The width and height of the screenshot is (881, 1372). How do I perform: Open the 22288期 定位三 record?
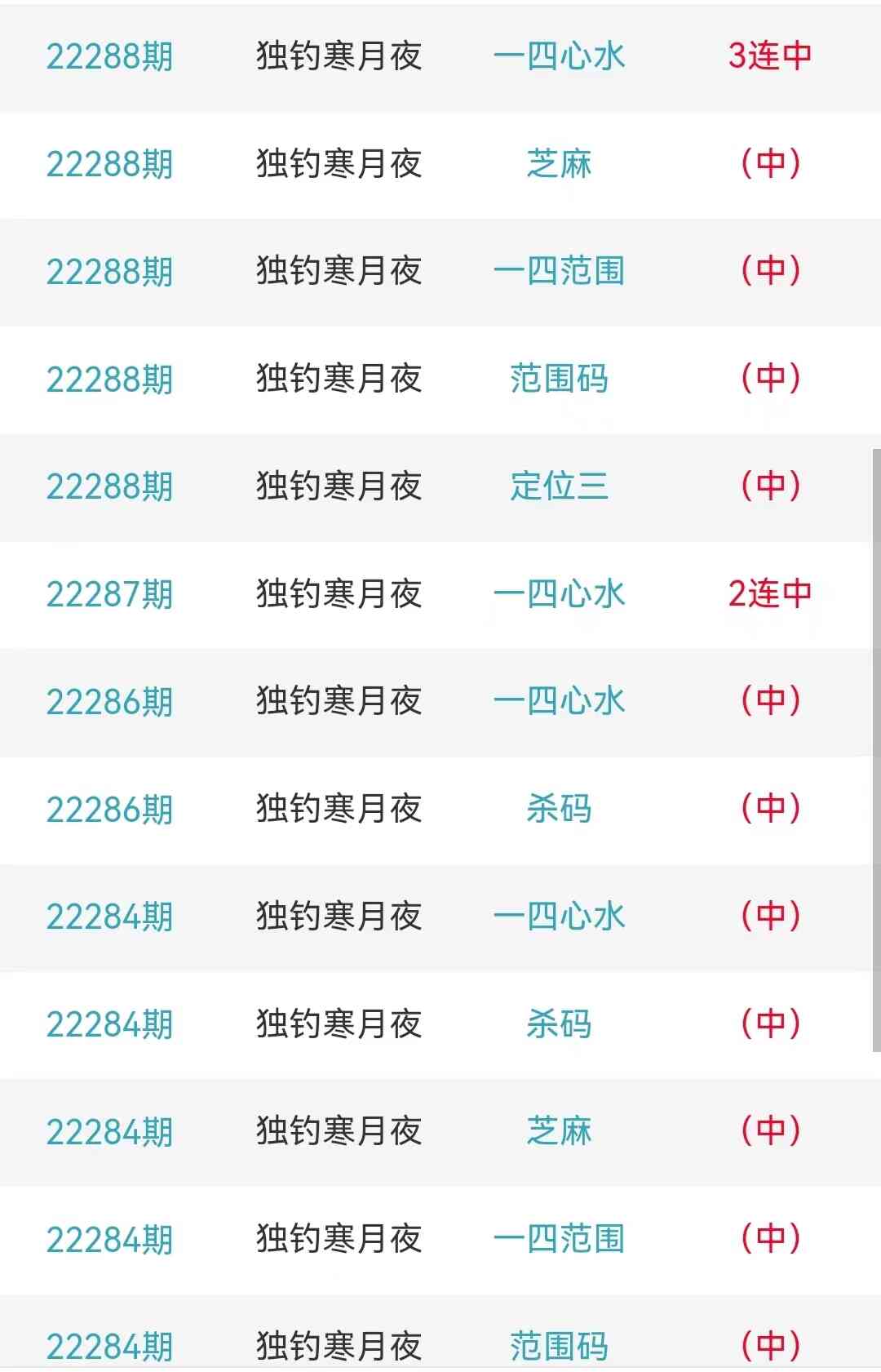tap(559, 486)
